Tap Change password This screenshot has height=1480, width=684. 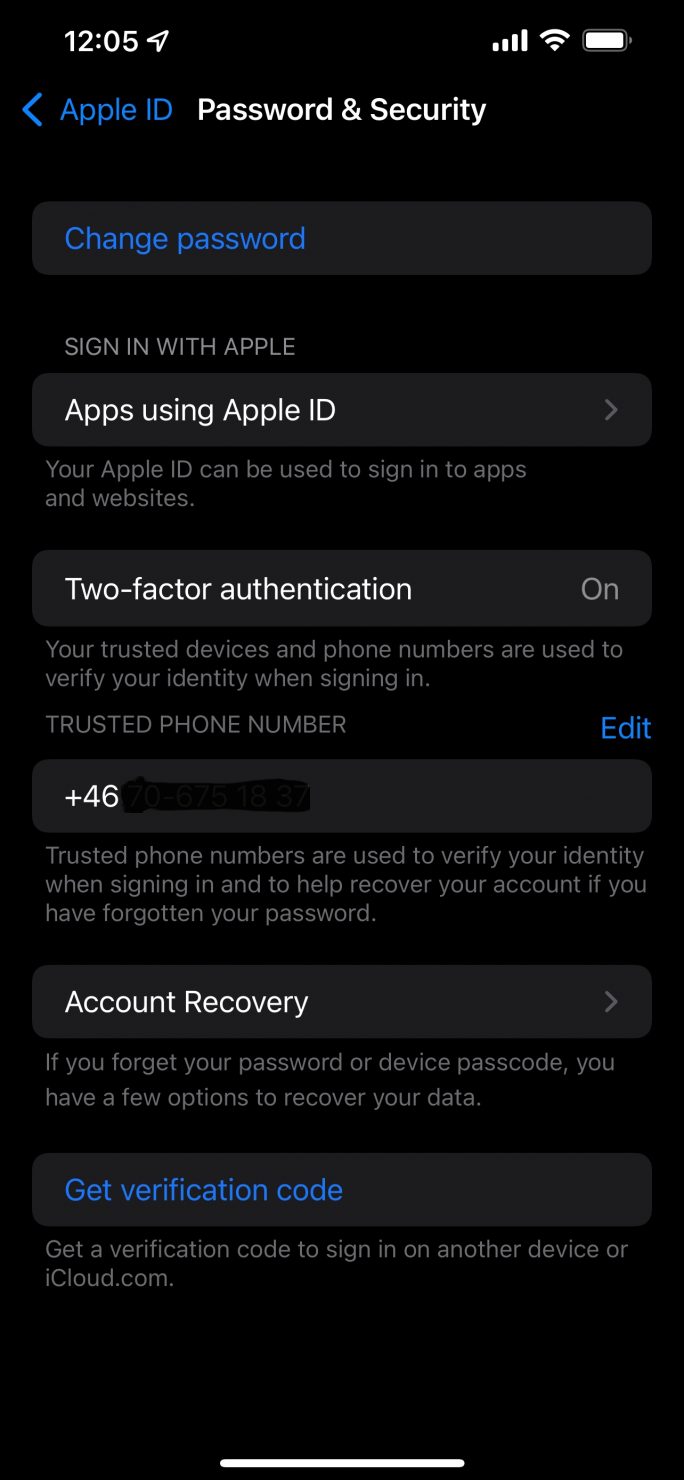[x=342, y=239]
